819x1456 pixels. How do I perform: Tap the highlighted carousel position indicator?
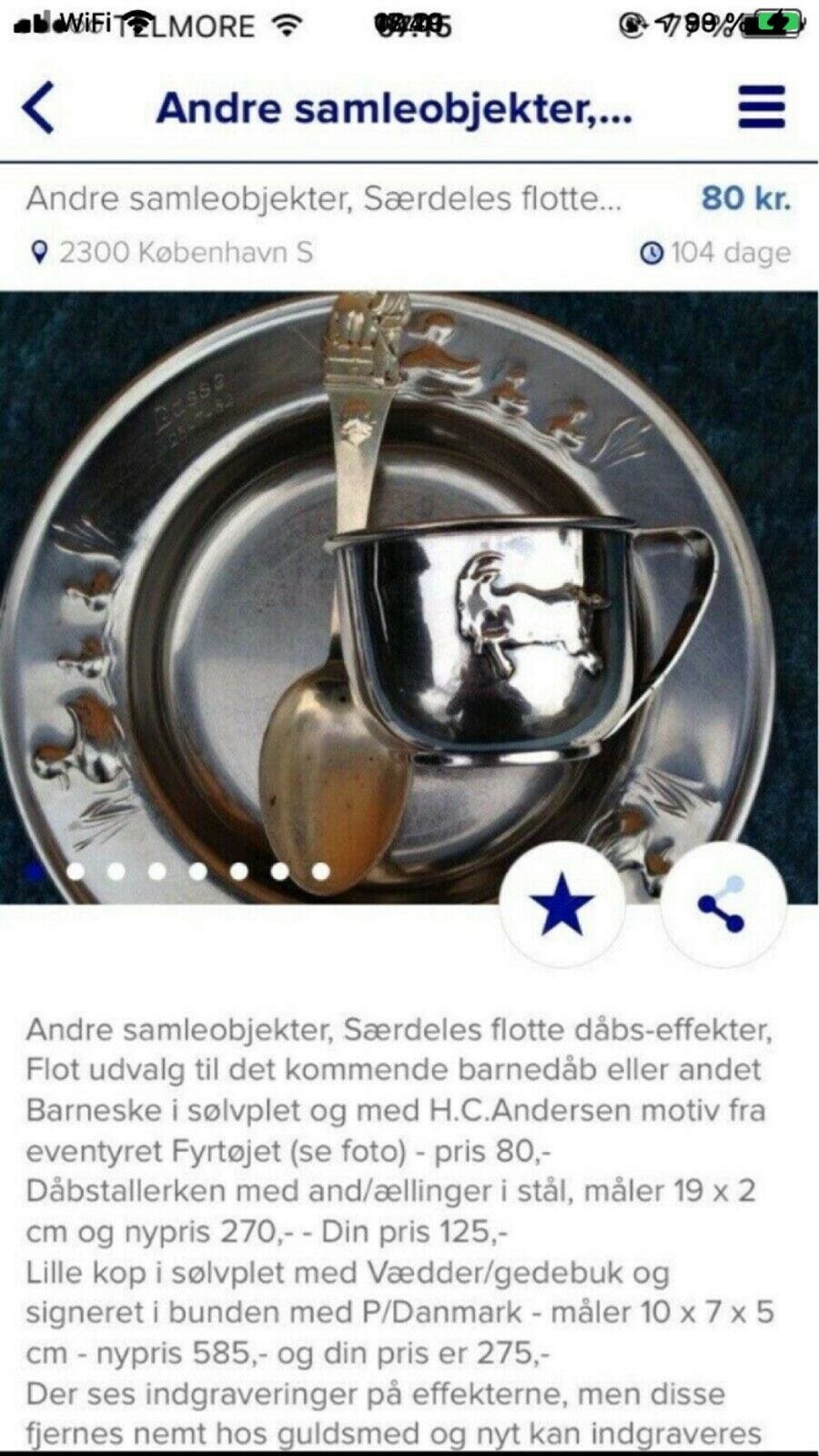33,873
